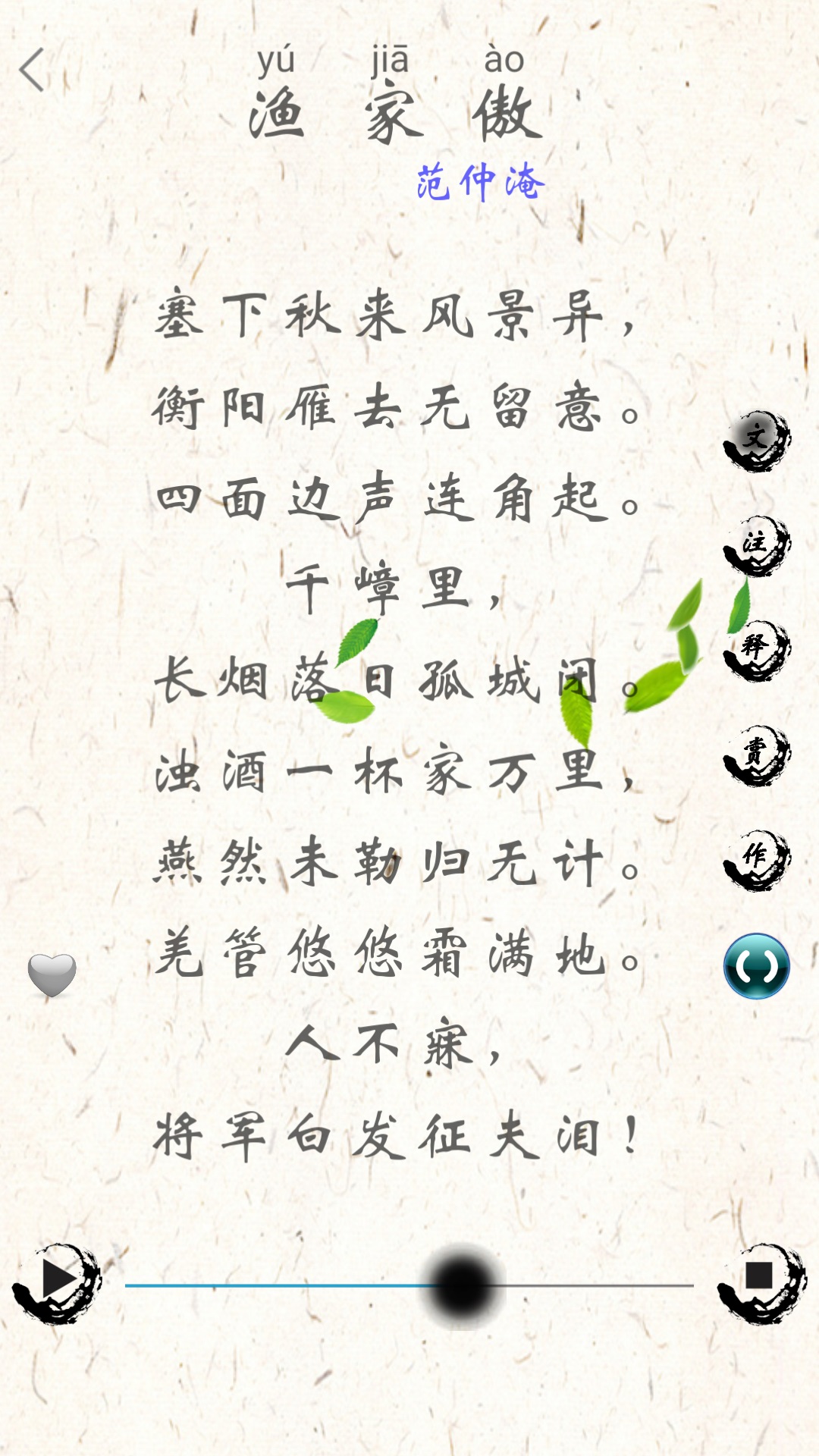
Task: Play the poem recitation
Action: pos(58,1282)
